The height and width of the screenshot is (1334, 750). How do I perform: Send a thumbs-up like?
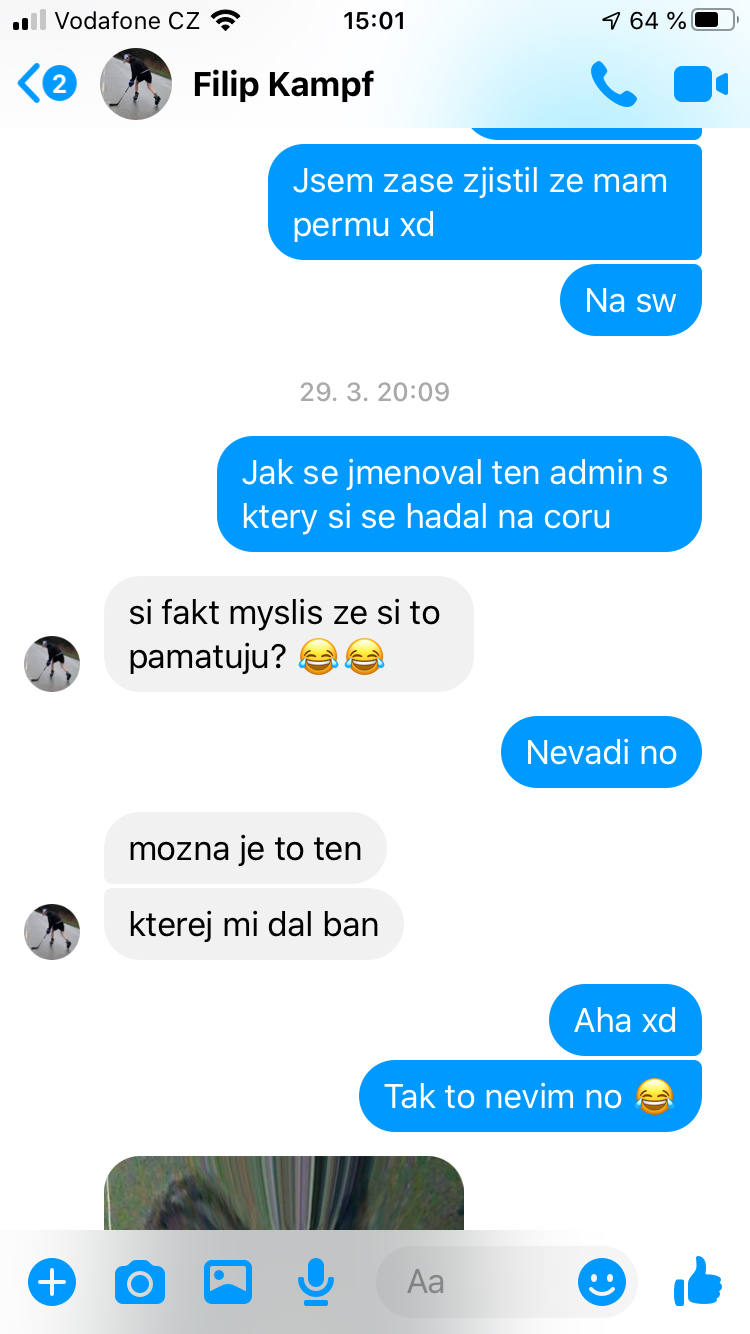pos(697,1280)
